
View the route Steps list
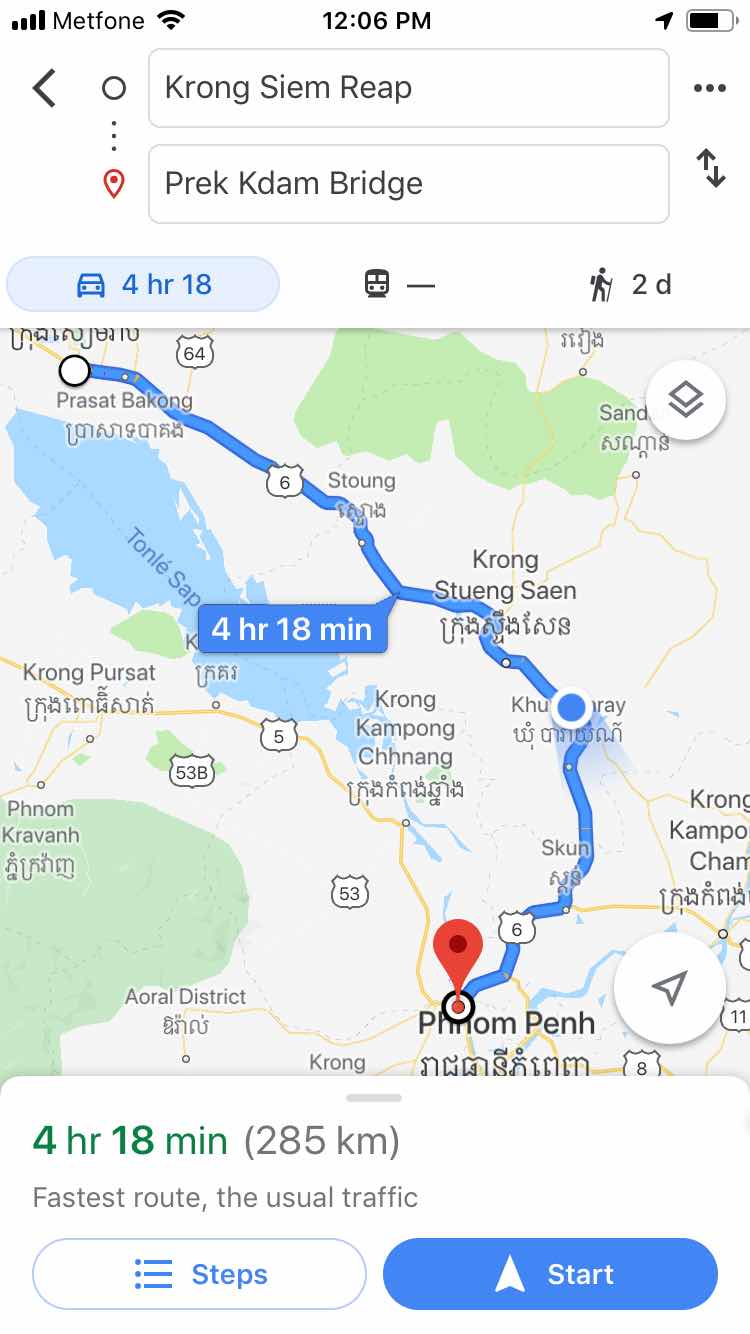click(x=199, y=1274)
